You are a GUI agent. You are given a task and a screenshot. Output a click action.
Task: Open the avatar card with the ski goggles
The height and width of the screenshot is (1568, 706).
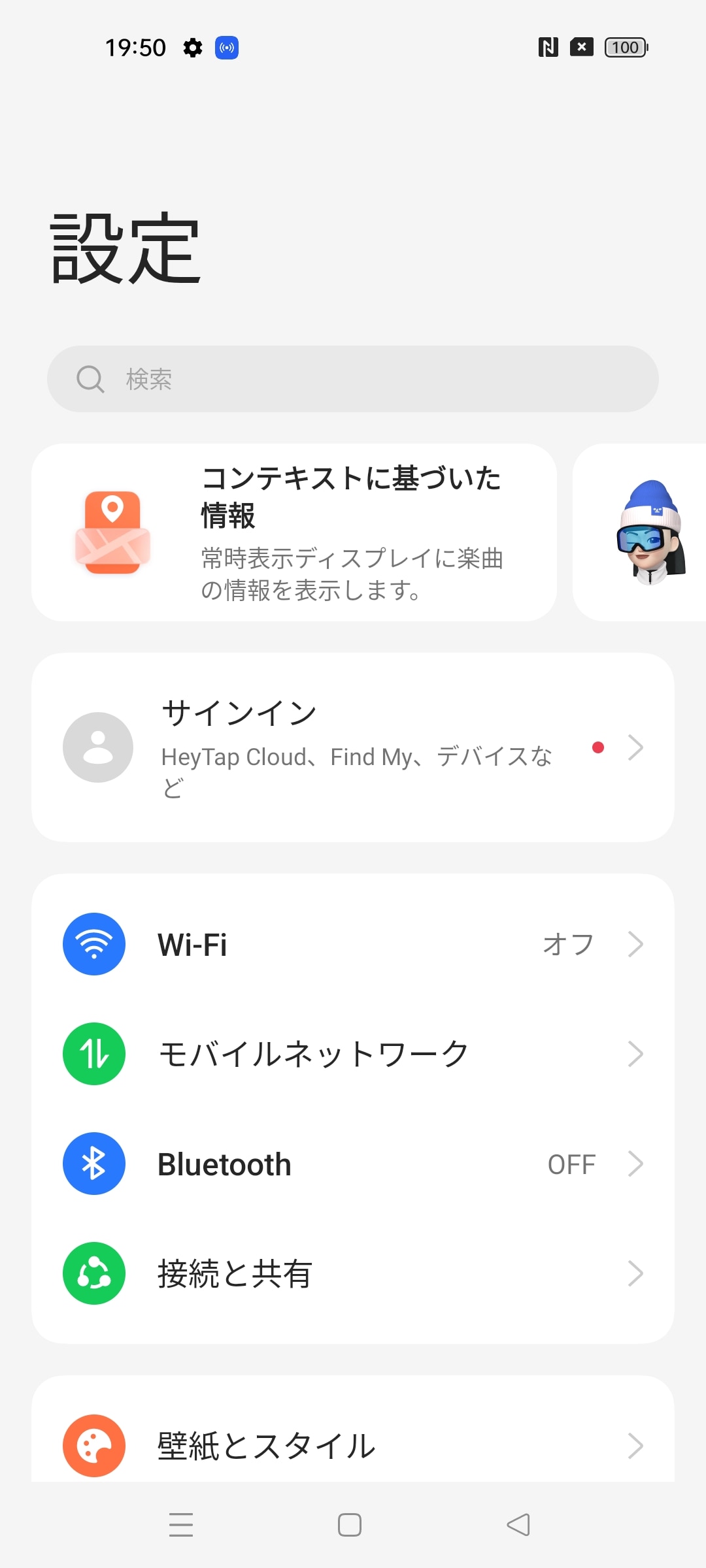click(639, 532)
